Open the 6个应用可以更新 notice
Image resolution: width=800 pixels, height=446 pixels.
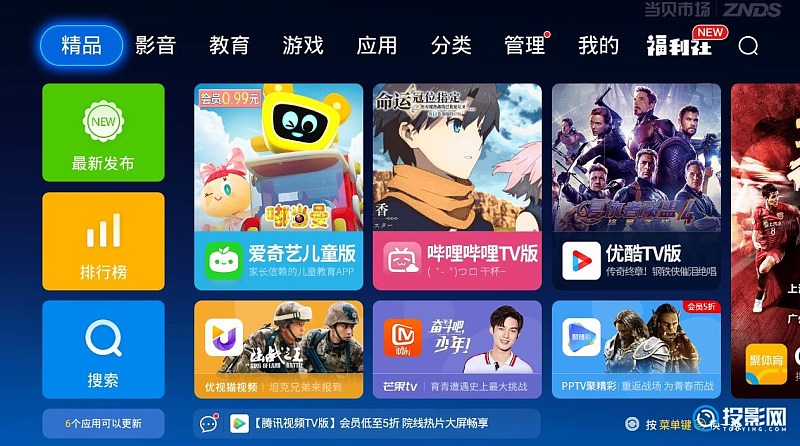(x=103, y=423)
